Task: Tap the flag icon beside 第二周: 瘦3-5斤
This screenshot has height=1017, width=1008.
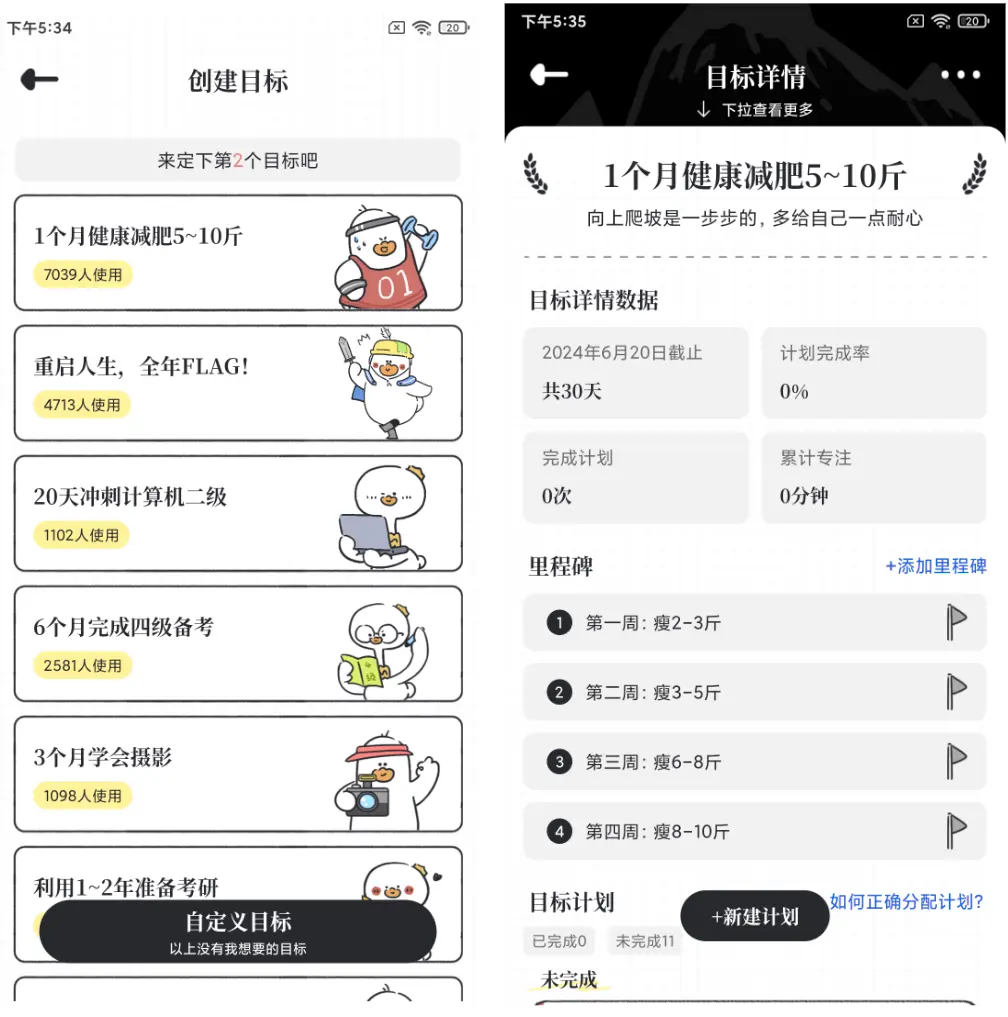Action: 957,692
